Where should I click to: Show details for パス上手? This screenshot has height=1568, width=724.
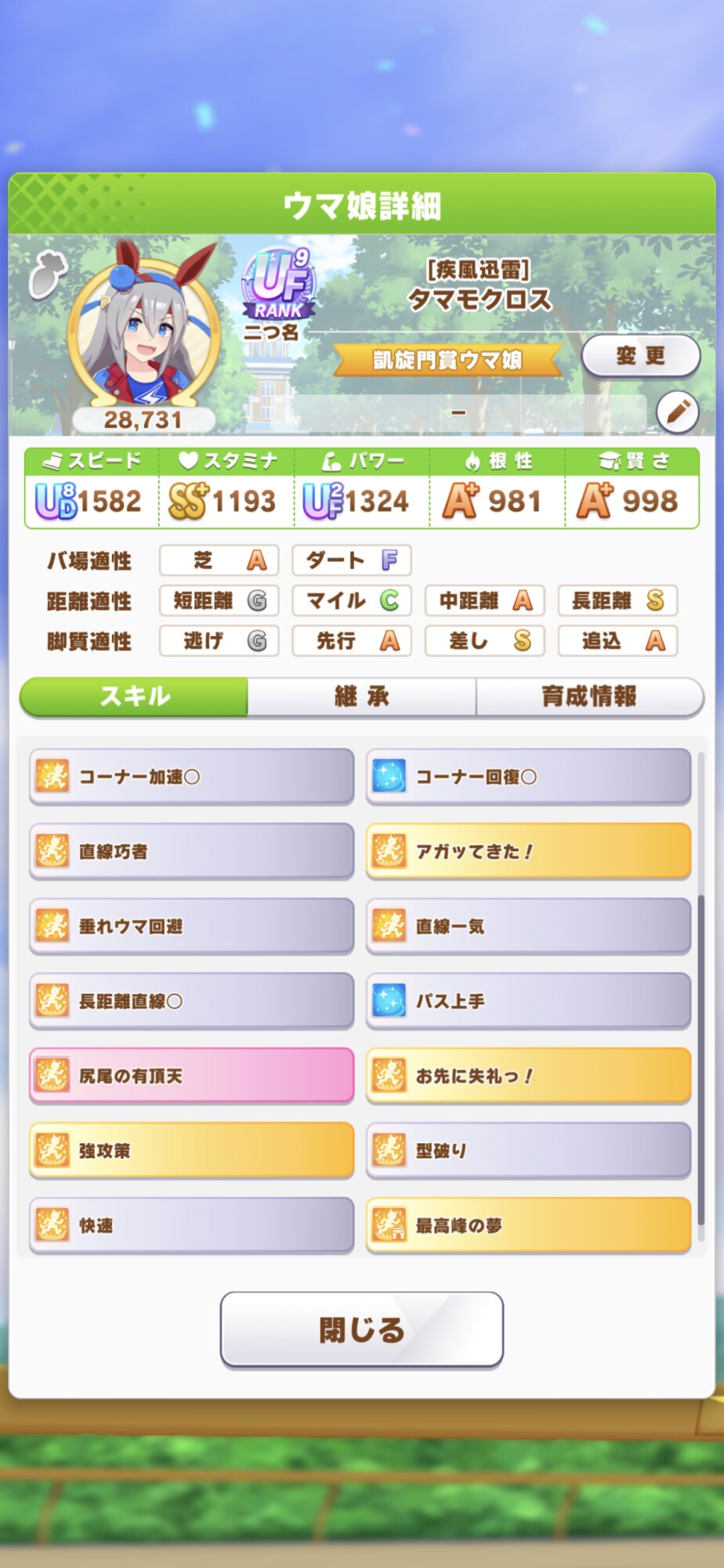pyautogui.click(x=528, y=1000)
